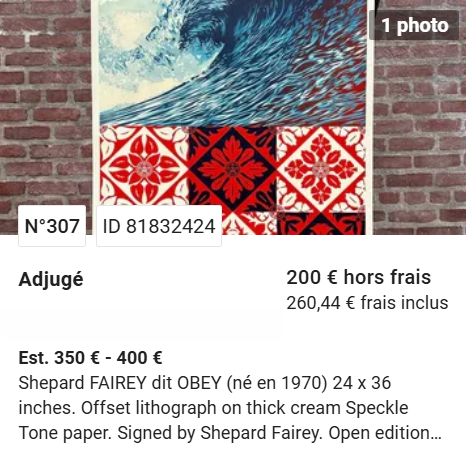The height and width of the screenshot is (468, 466).
Task: Open the lot description for Shepard FAIREY dit OBEY
Action: pyautogui.click(x=230, y=408)
